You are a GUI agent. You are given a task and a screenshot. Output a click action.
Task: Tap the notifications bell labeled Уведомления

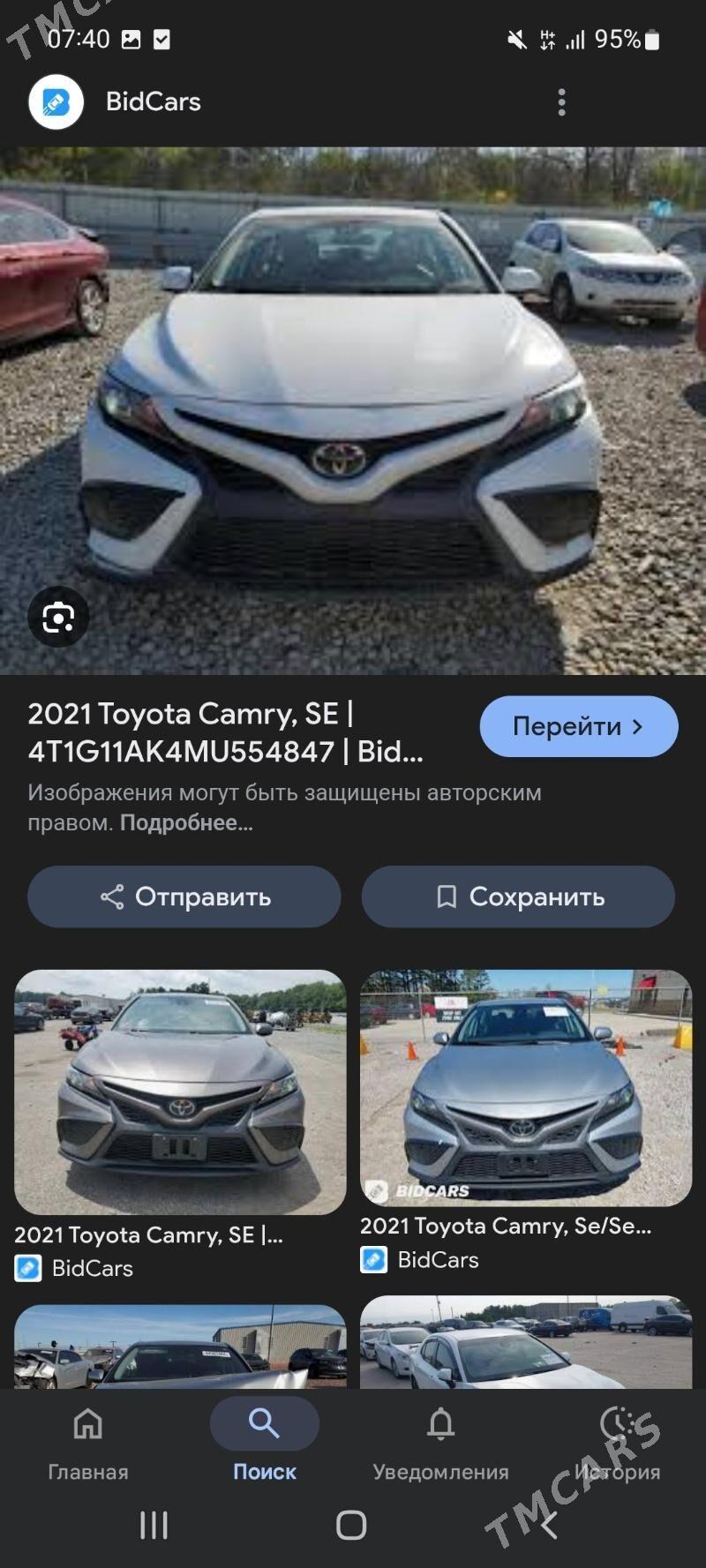click(x=439, y=1423)
